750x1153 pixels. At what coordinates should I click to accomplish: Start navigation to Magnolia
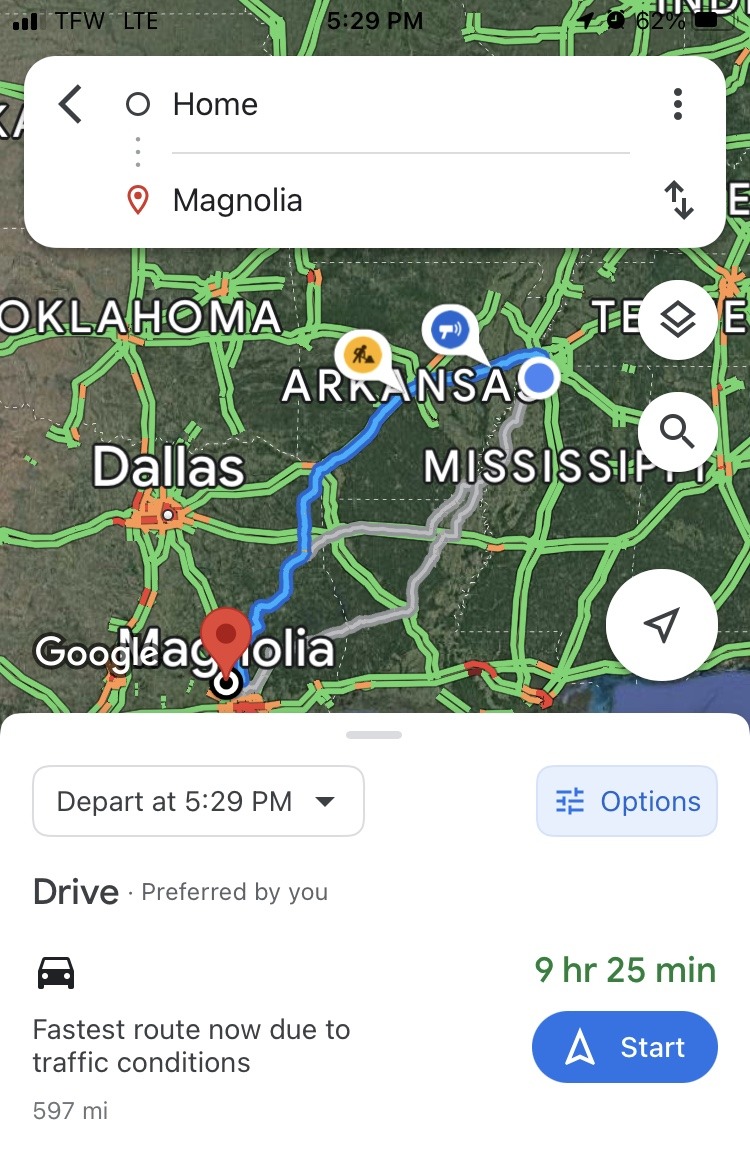pos(624,1047)
